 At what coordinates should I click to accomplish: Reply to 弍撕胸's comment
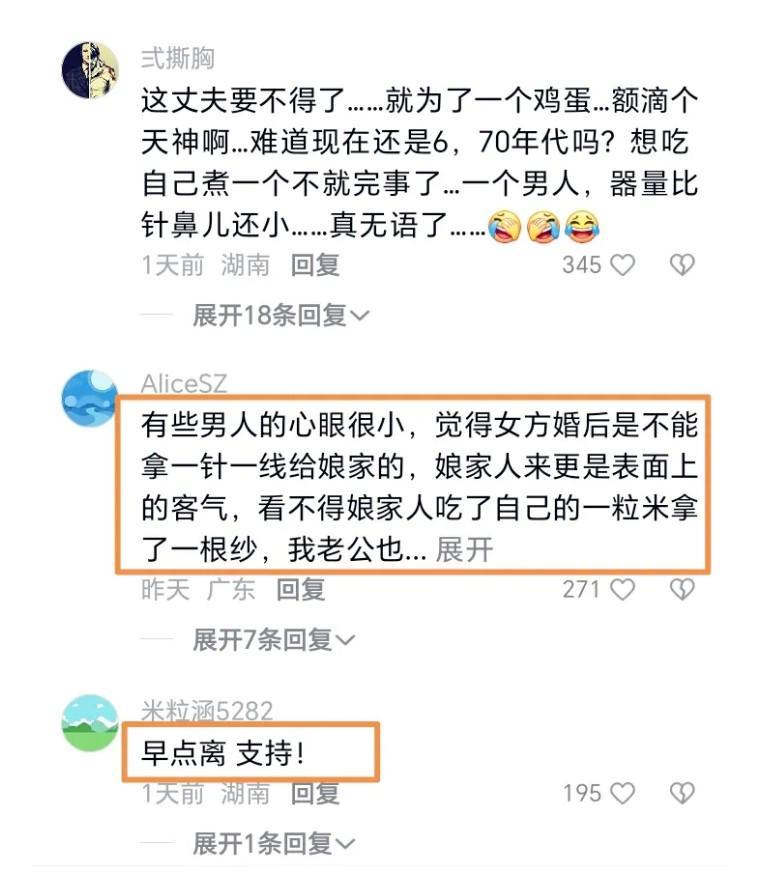[x=315, y=265]
